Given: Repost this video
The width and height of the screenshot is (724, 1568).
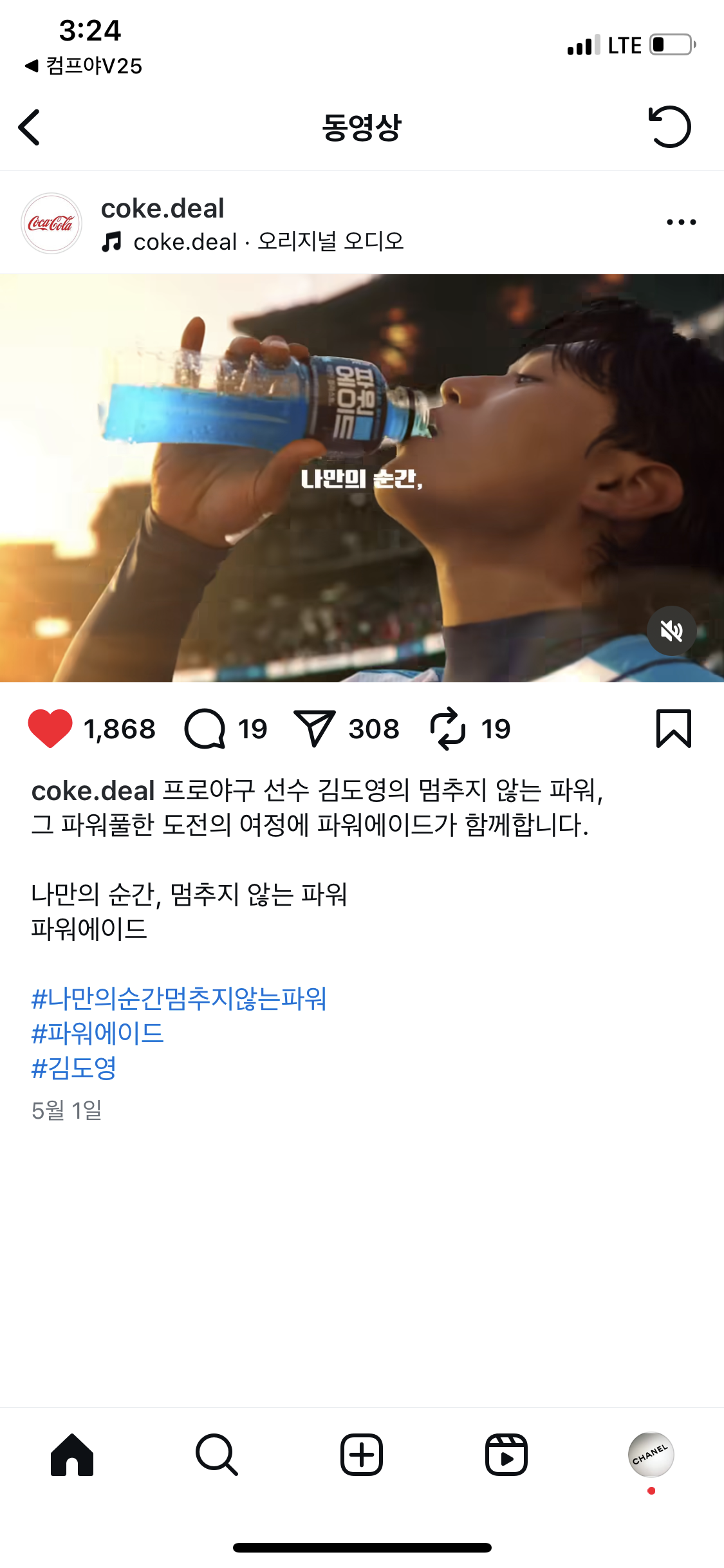Looking at the screenshot, I should (x=447, y=729).
